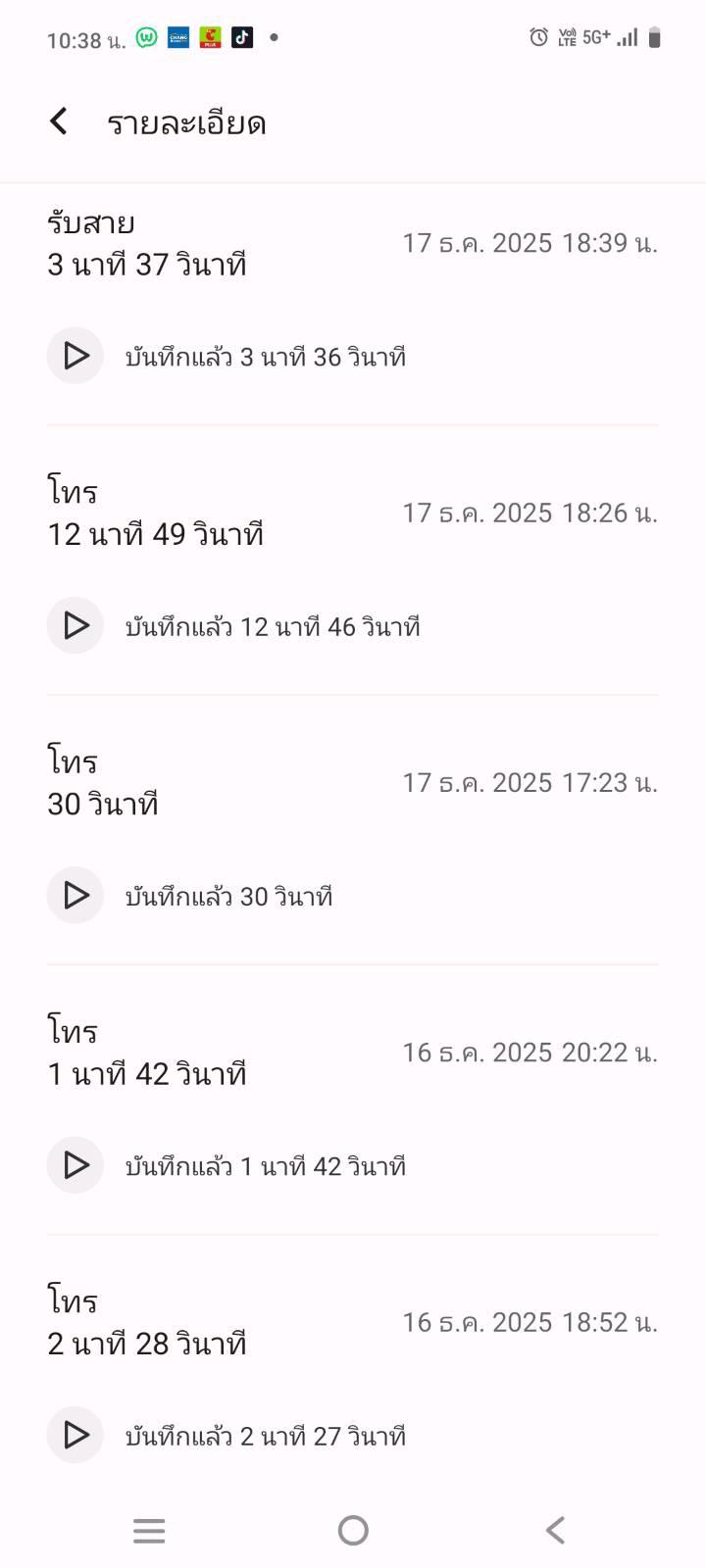The height and width of the screenshot is (1568, 706).
Task: Play the 1 นาที 42 วินาที recording
Action: (76, 1165)
